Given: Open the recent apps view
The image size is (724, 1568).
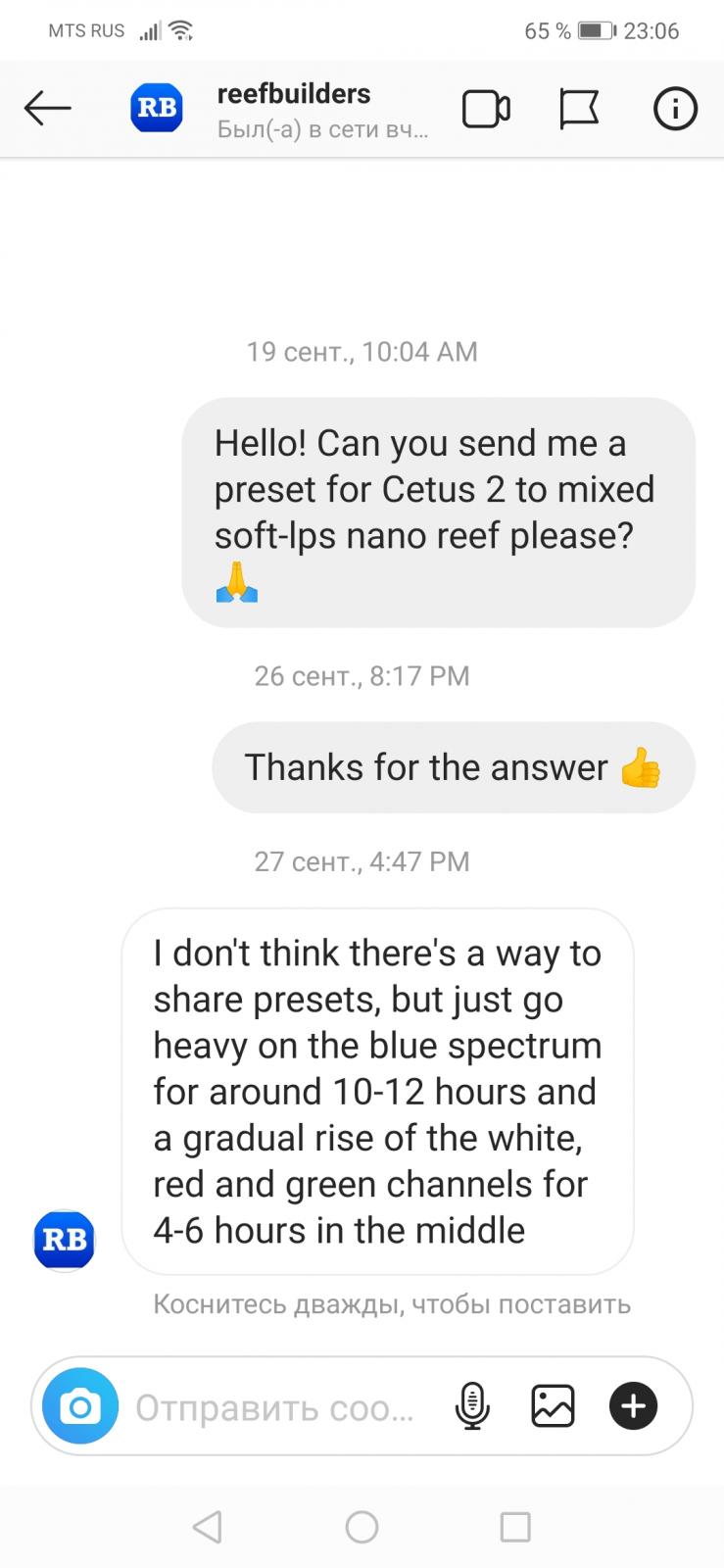Looking at the screenshot, I should tap(515, 1526).
